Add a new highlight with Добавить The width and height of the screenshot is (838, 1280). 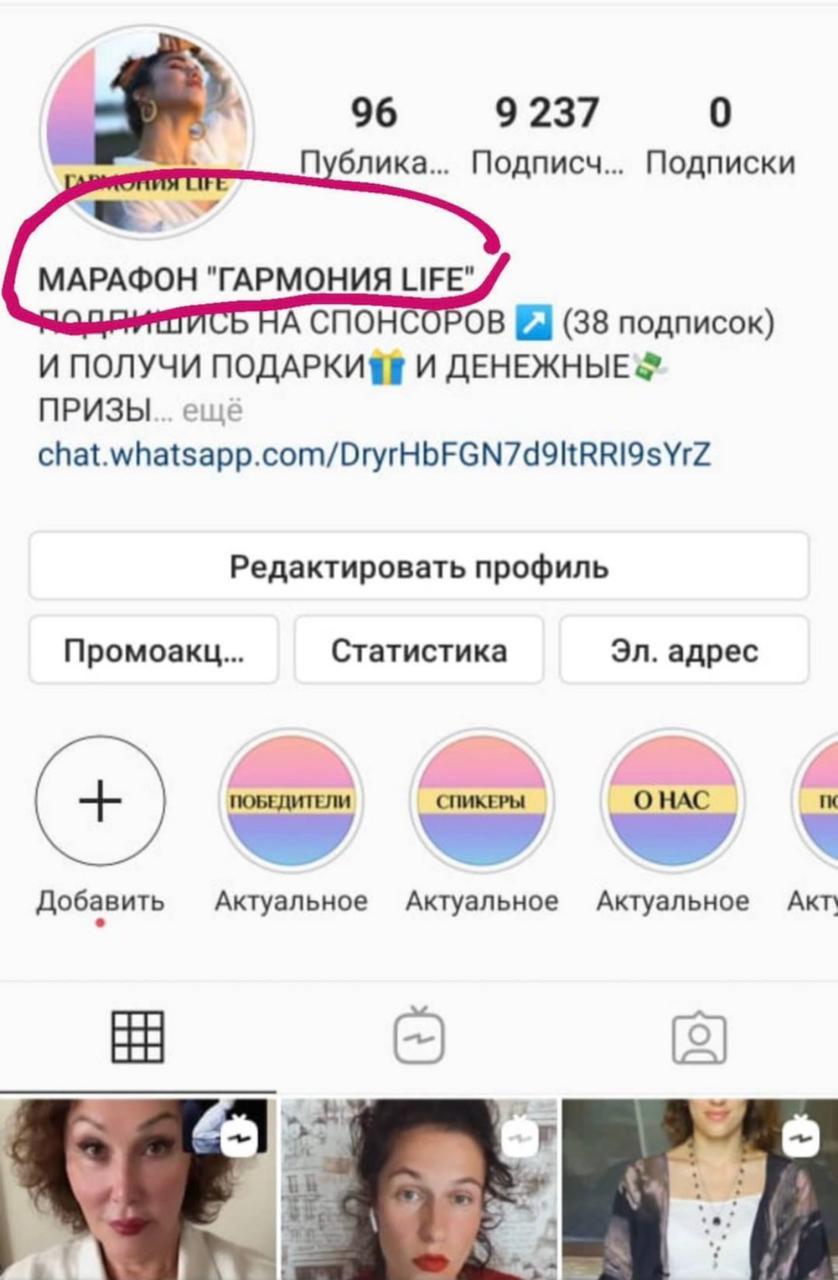pyautogui.click(x=100, y=801)
